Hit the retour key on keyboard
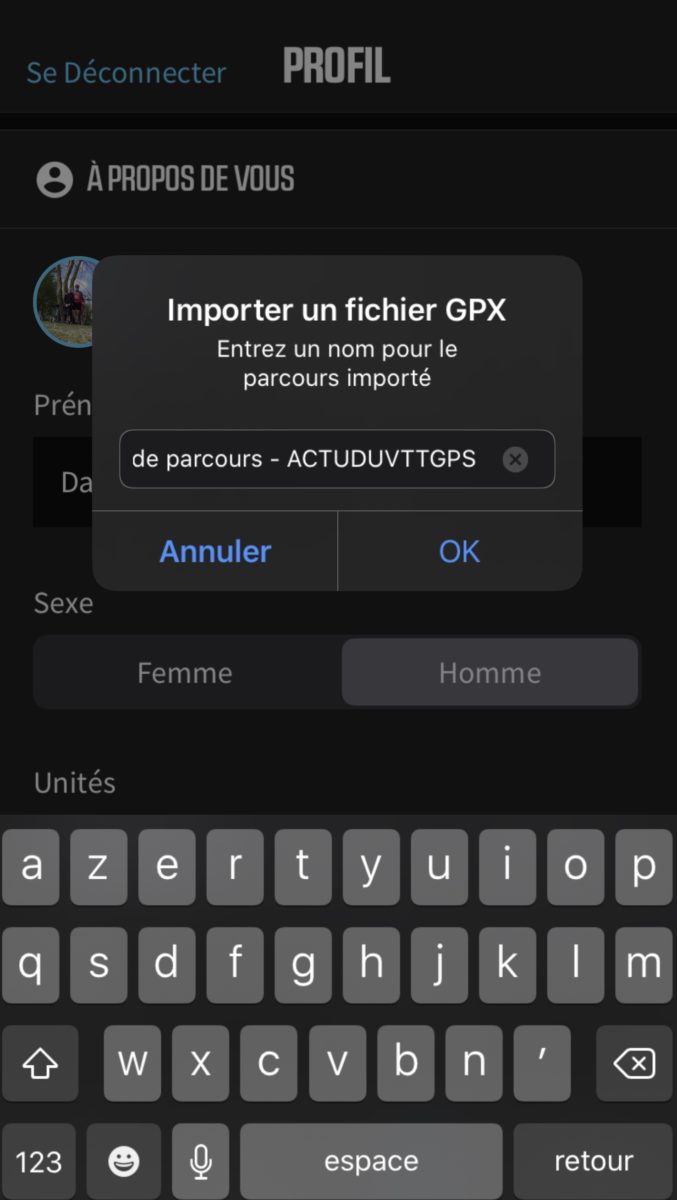The height and width of the screenshot is (1200, 677). (x=593, y=1161)
